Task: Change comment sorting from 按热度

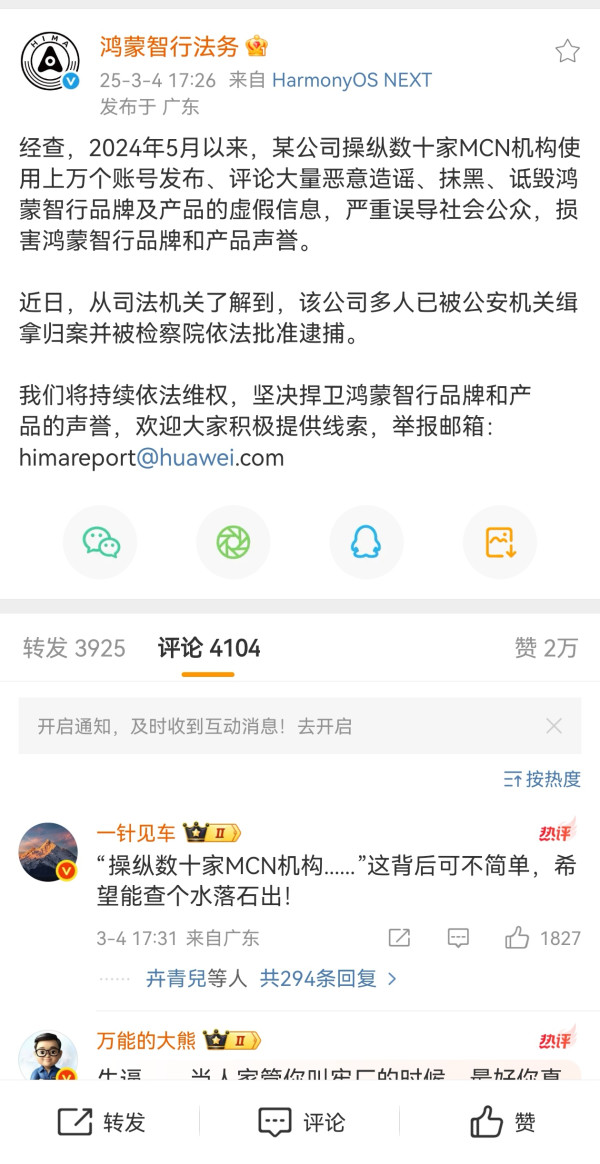Action: pyautogui.click(x=542, y=779)
